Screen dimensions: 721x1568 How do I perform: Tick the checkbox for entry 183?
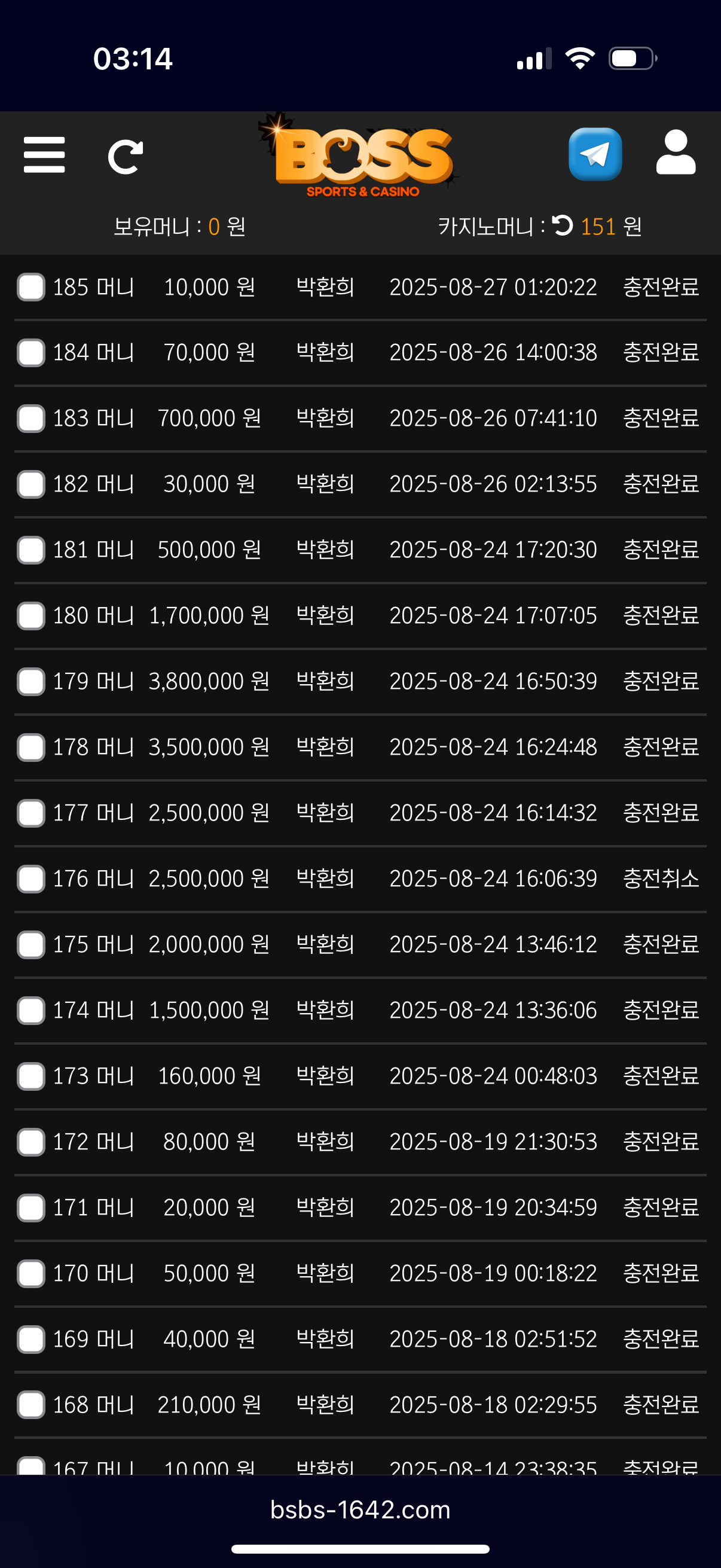click(x=31, y=419)
